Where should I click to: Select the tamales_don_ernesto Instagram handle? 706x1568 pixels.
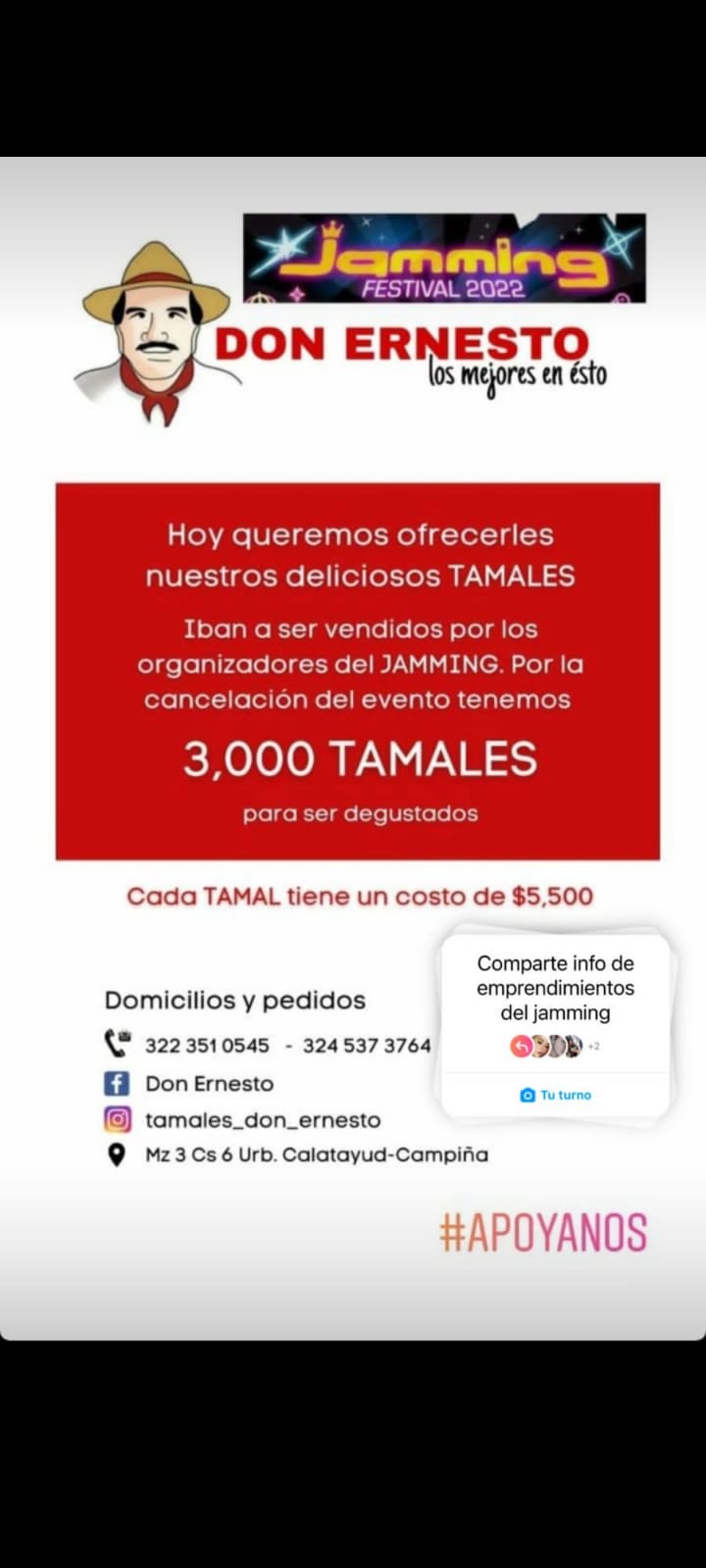pos(262,1119)
